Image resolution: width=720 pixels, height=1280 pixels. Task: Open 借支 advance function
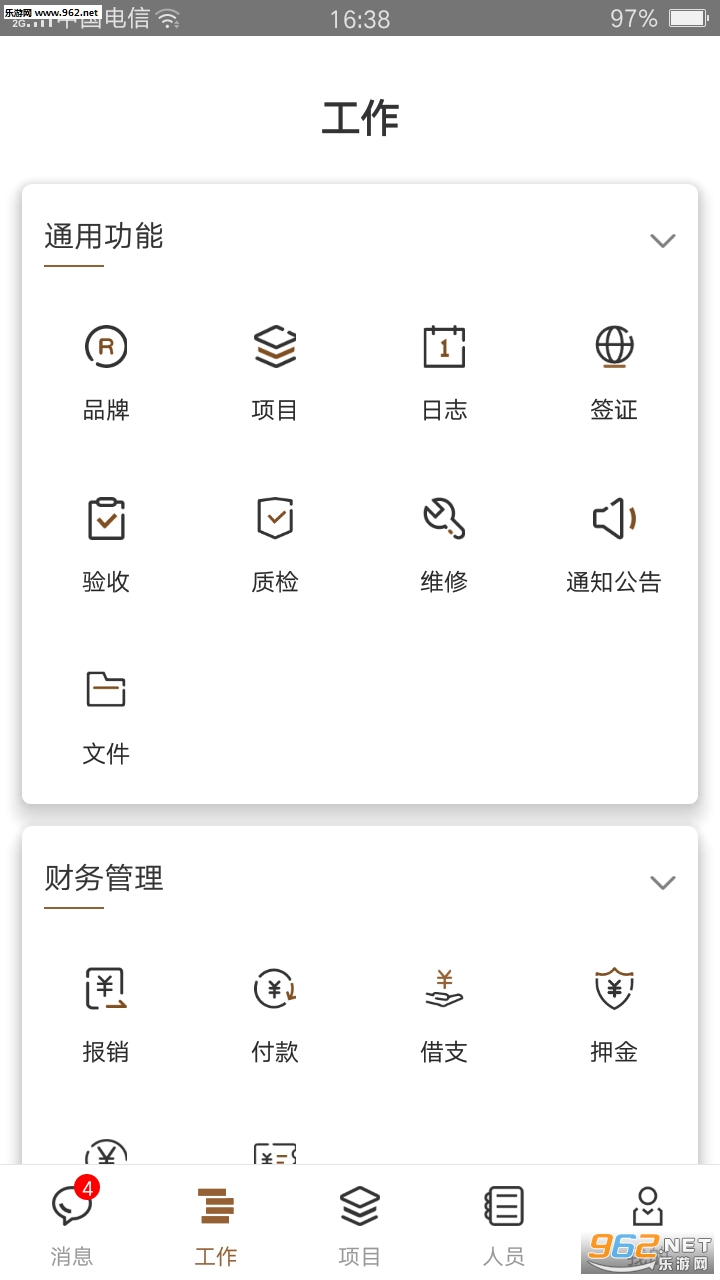pos(444,1012)
